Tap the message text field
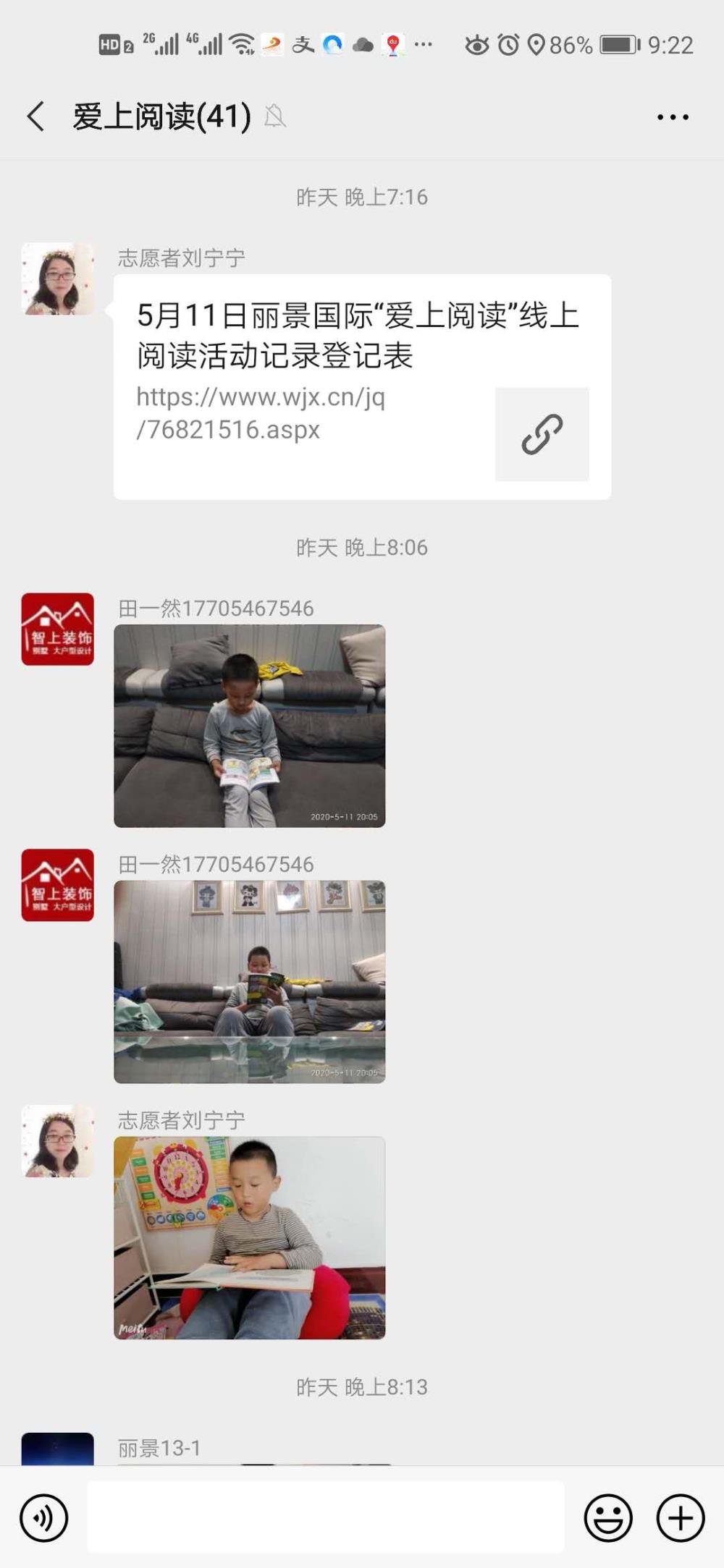The image size is (724, 1568). [x=326, y=1517]
